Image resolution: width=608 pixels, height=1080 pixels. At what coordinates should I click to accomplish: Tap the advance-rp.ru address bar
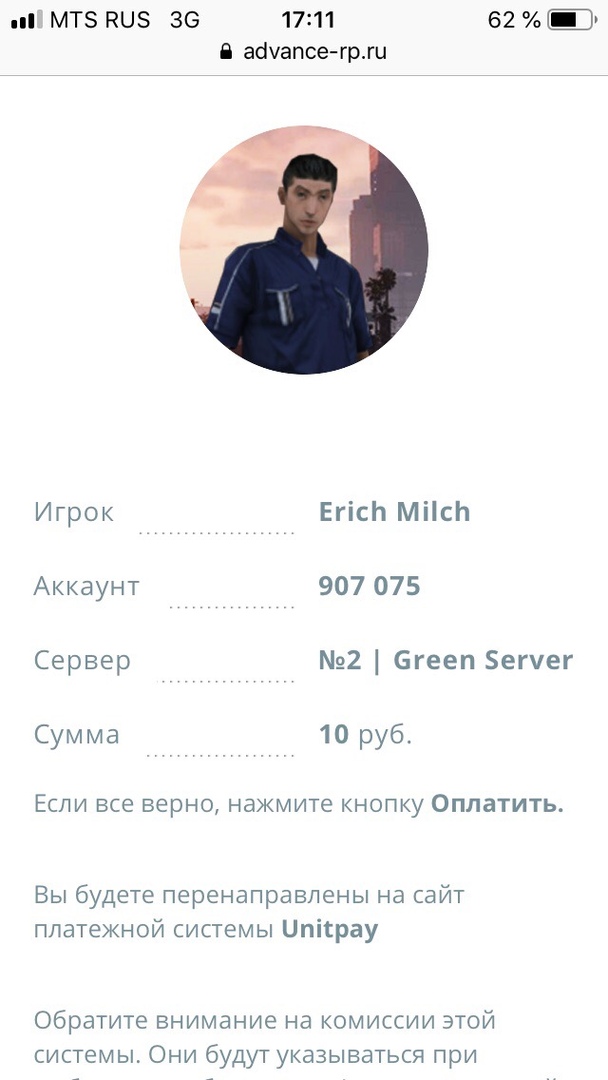click(304, 51)
